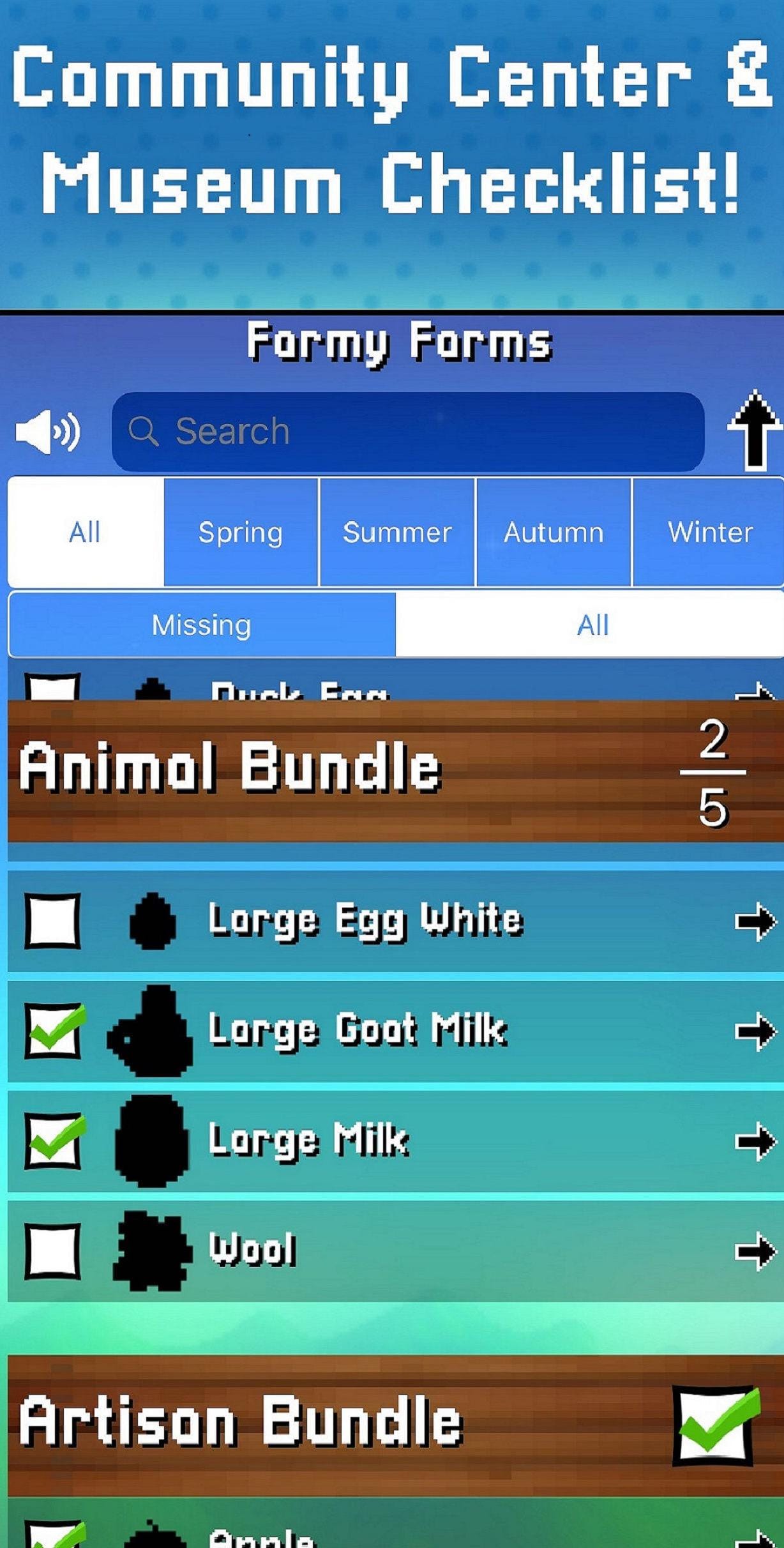Select the Winter season filter
Screen dimensions: 784x1548
point(710,532)
